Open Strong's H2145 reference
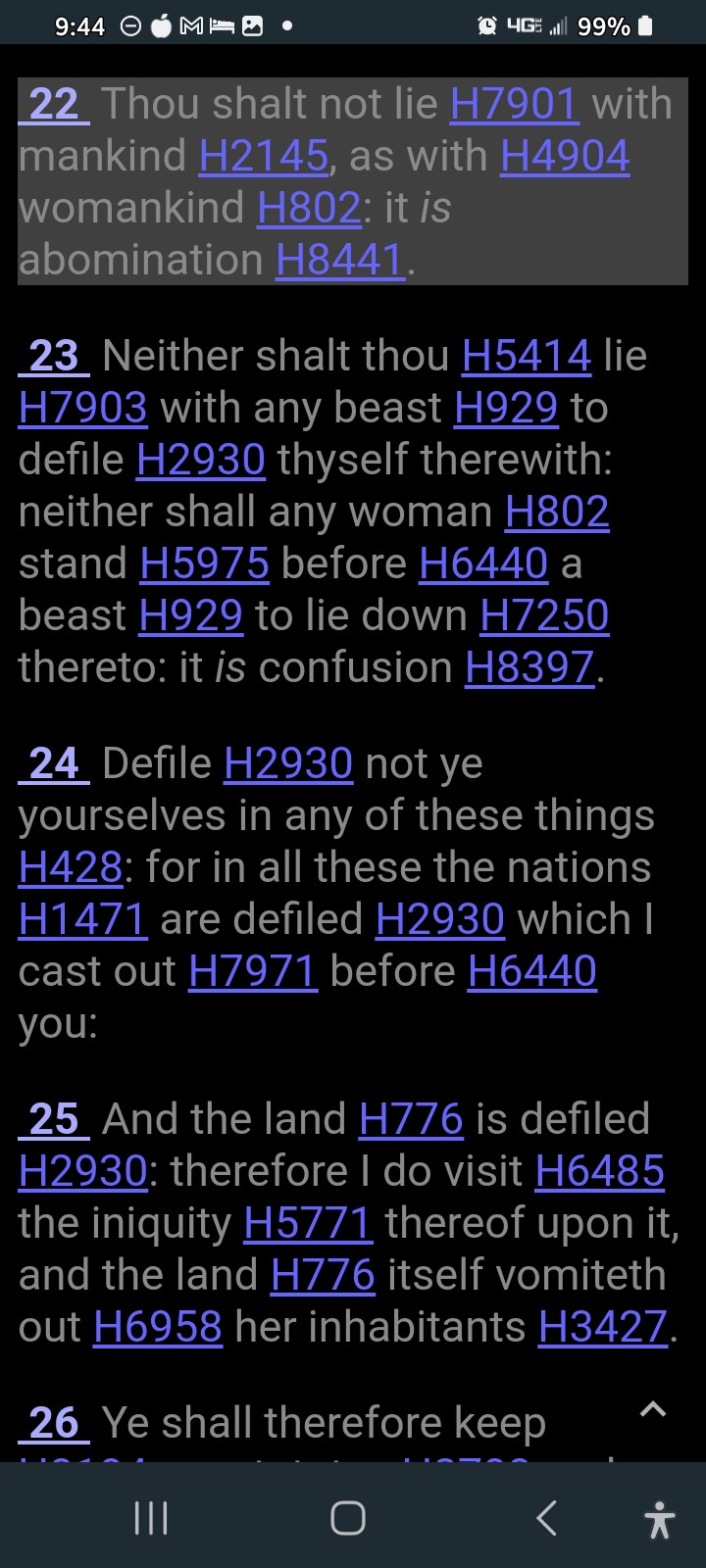 pyautogui.click(x=263, y=156)
